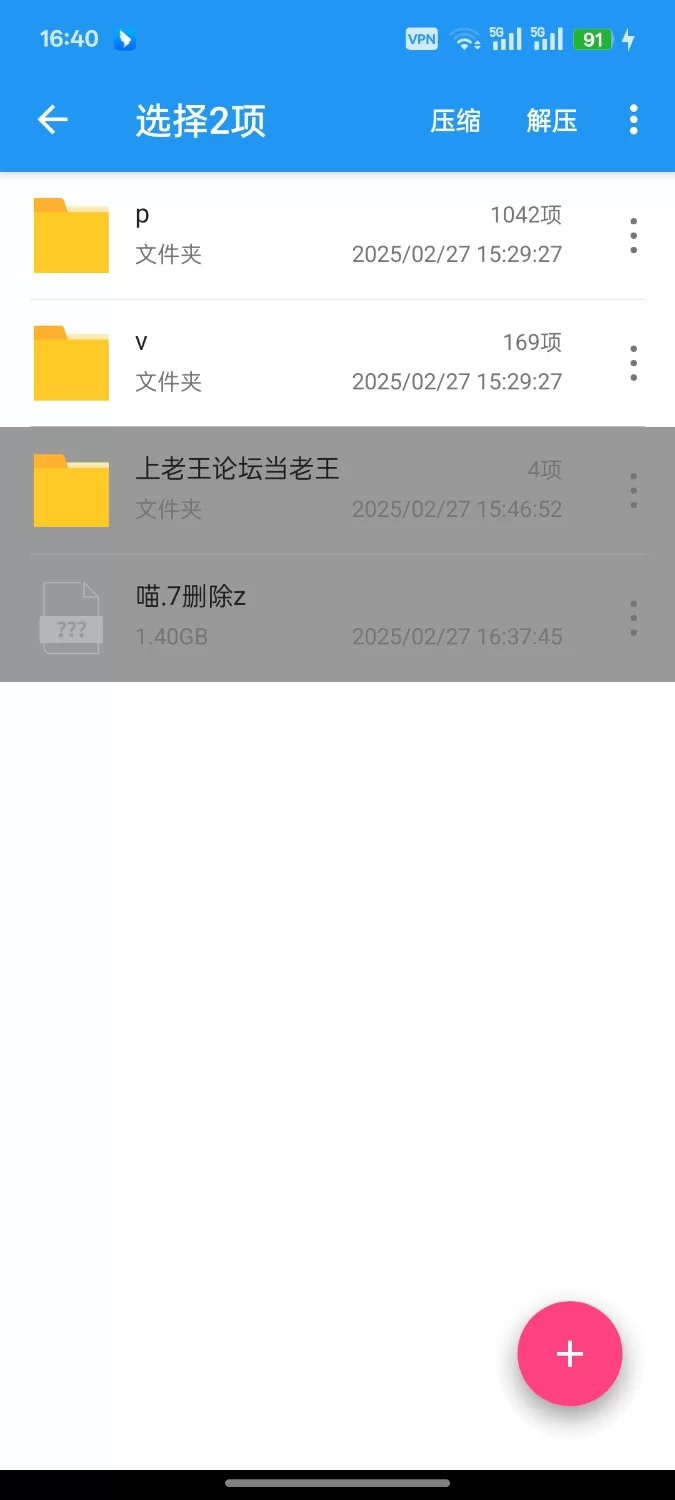Viewport: 675px width, 1500px height.
Task: Tap 压缩 to compress selected items
Action: click(x=456, y=121)
